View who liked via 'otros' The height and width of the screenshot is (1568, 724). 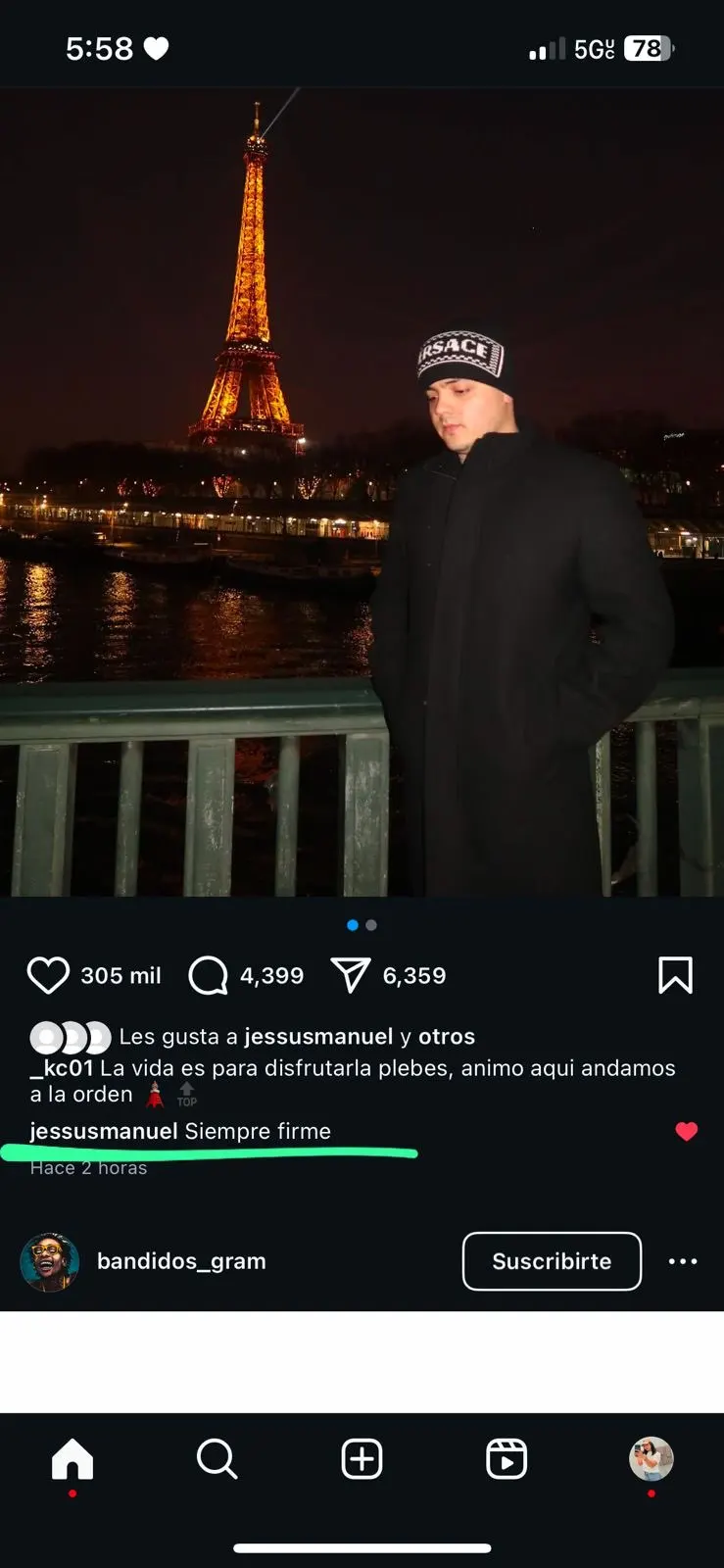pos(447,1036)
